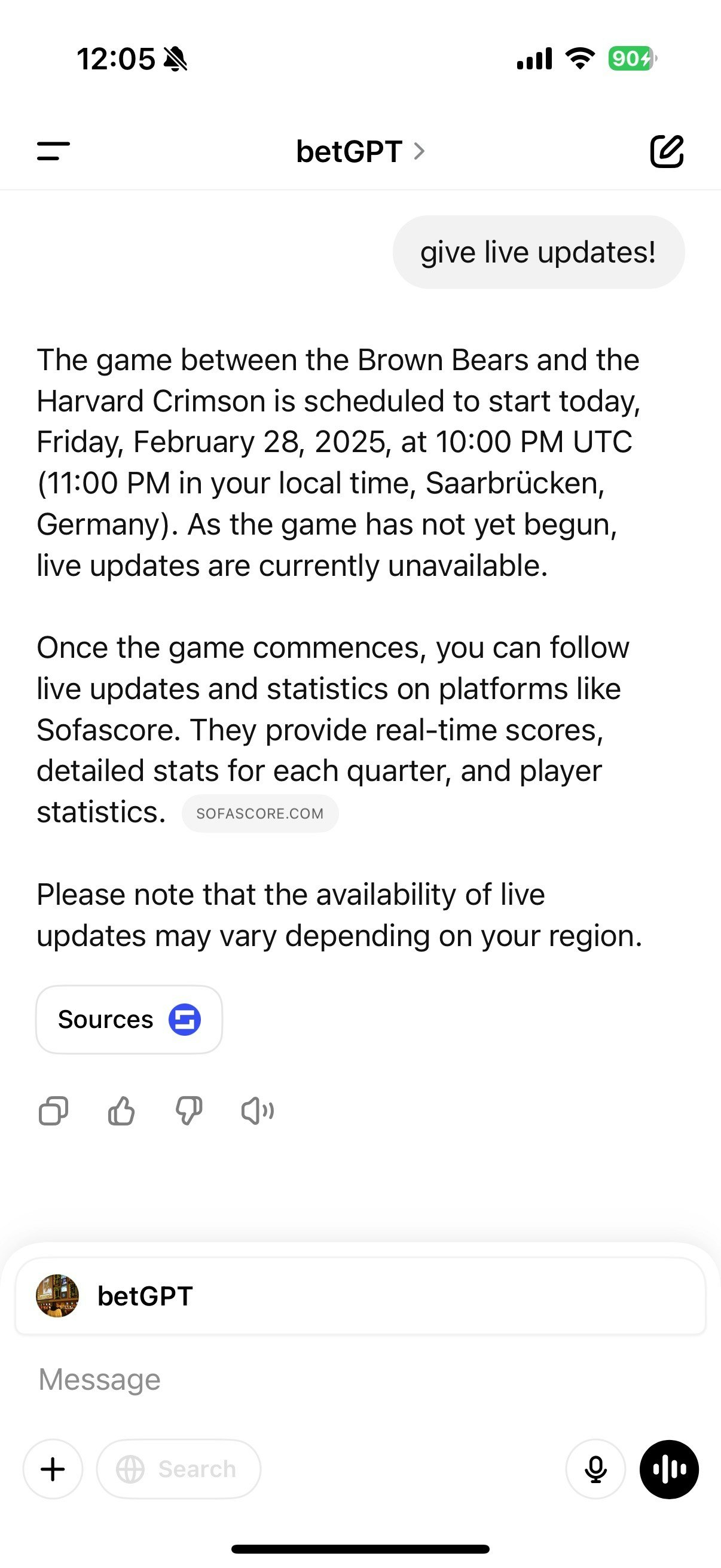Open the SOFASCORE.COM citation chip
Screen dimensions: 721x1568
[260, 813]
